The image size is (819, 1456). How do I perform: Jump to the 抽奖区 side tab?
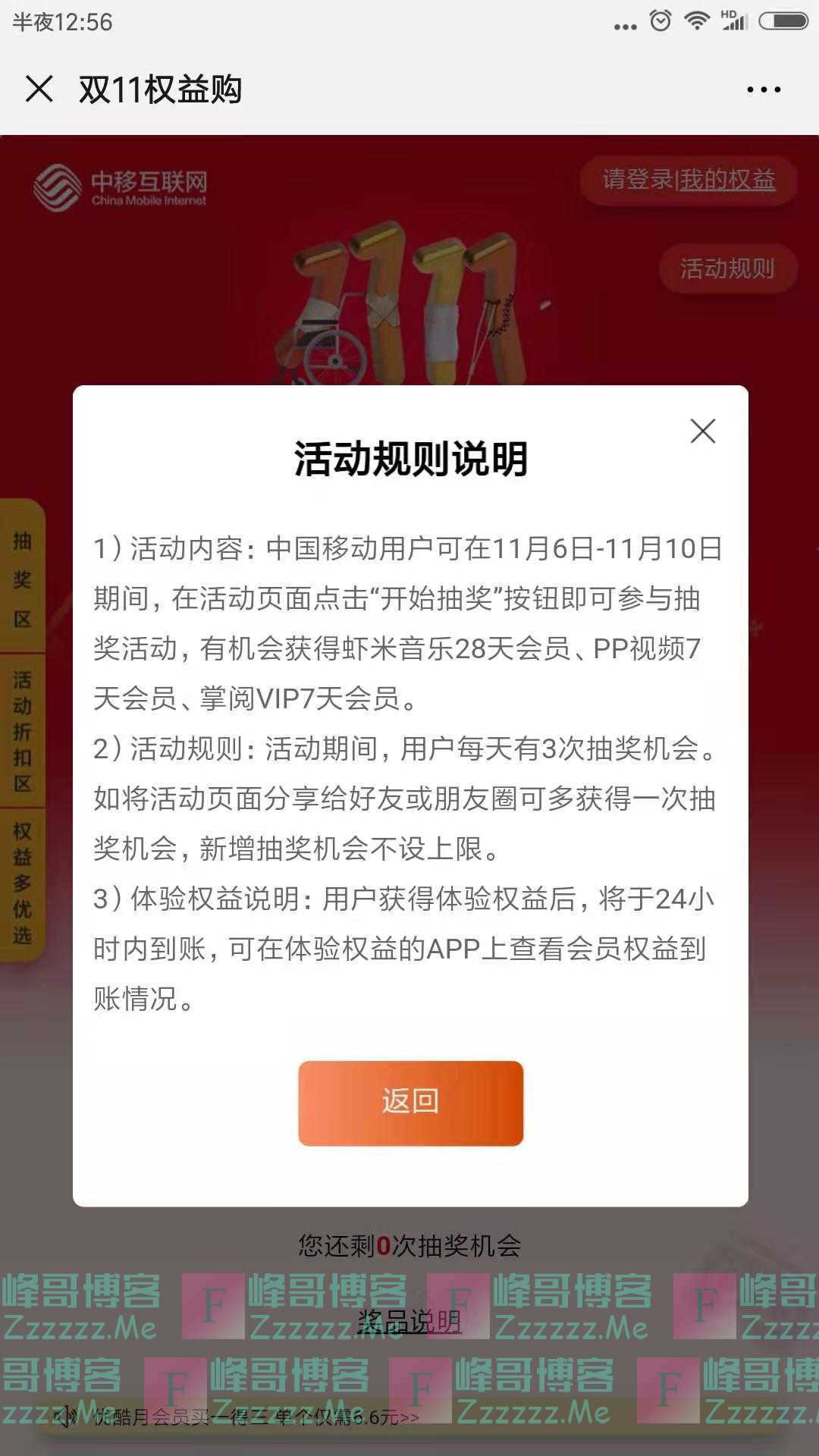click(22, 579)
